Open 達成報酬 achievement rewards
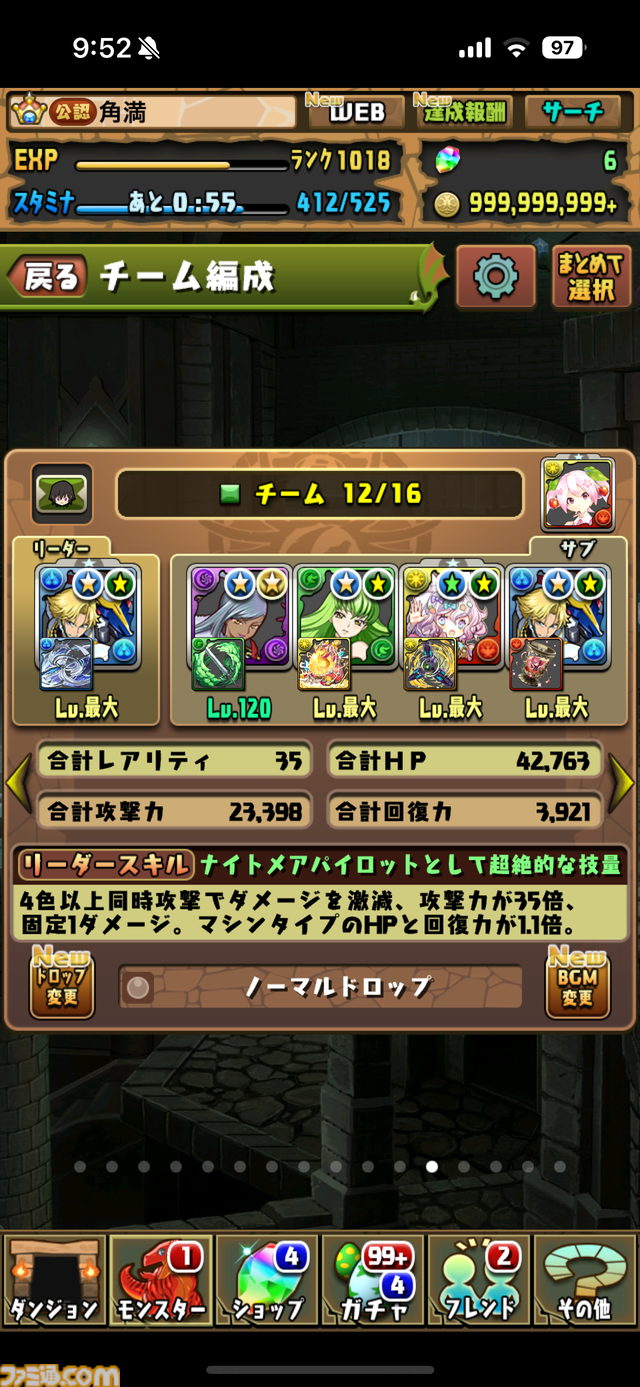This screenshot has width=640, height=1387. (461, 111)
